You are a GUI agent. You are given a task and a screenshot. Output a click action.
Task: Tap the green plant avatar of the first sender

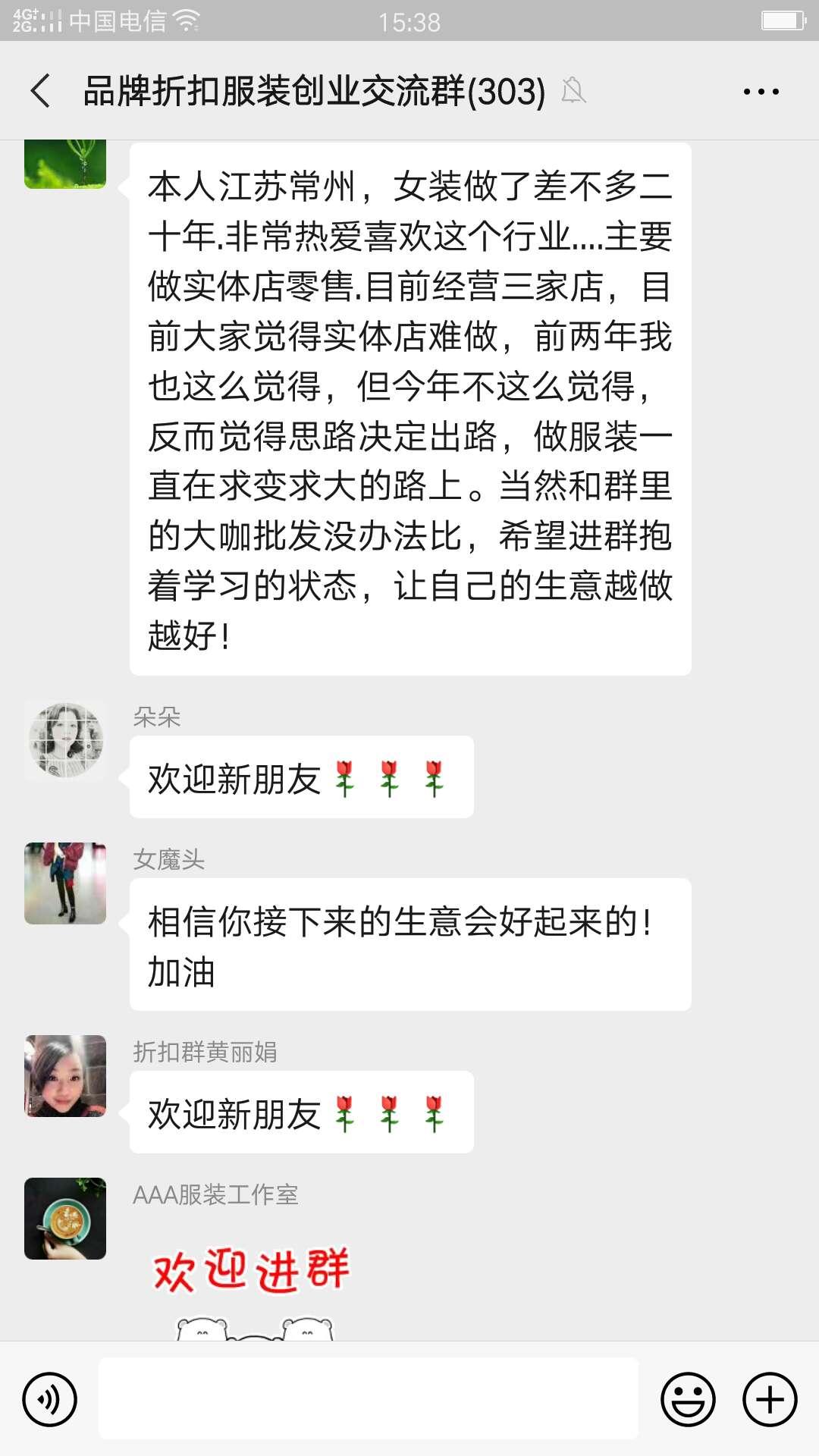(64, 163)
